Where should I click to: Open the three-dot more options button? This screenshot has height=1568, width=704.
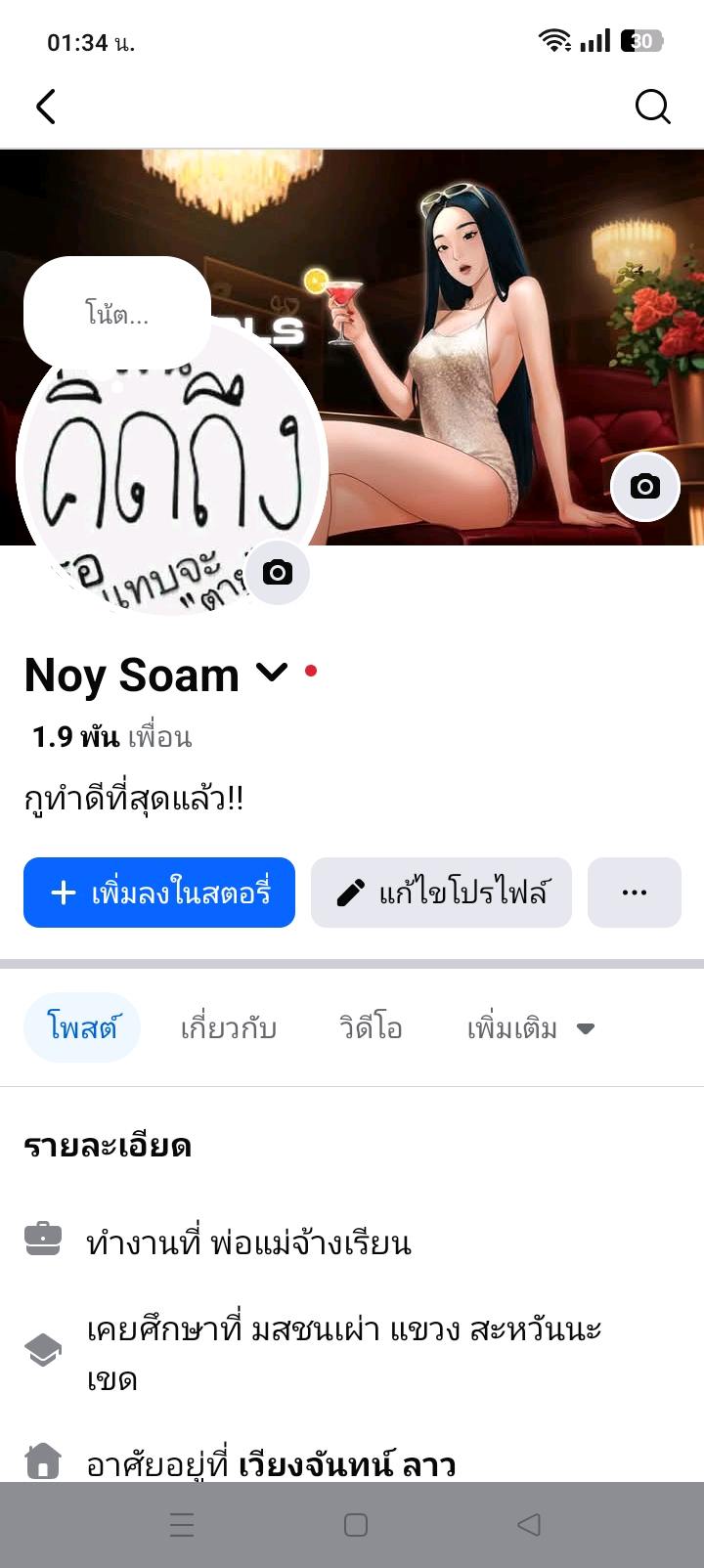[634, 893]
